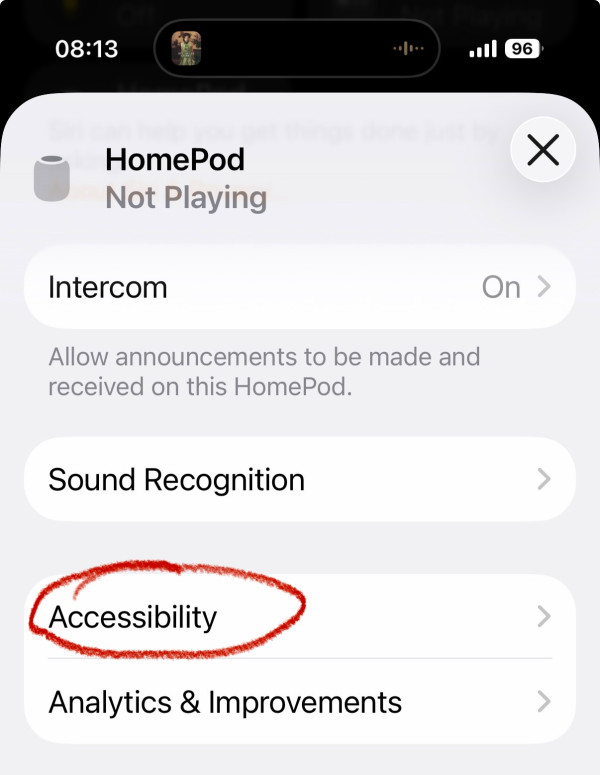Viewport: 600px width, 775px height.
Task: Open the Accessibility row
Action: [x=299, y=616]
